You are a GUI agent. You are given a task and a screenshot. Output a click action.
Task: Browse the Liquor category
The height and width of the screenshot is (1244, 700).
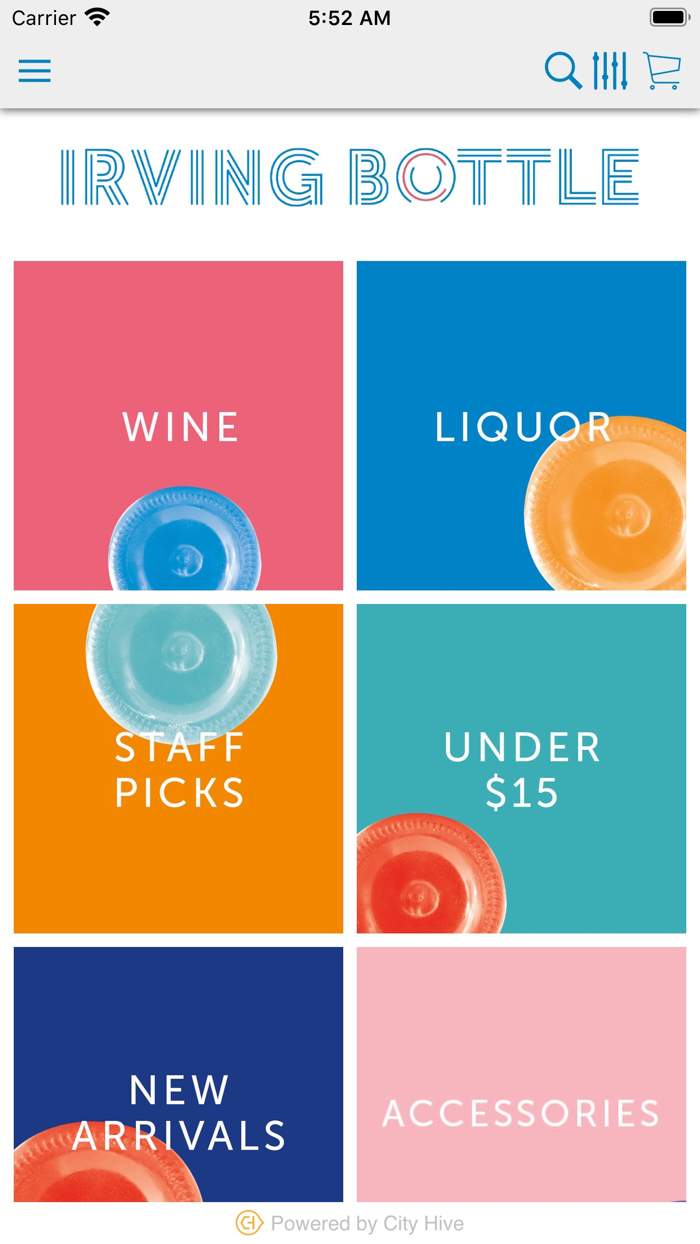(521, 425)
